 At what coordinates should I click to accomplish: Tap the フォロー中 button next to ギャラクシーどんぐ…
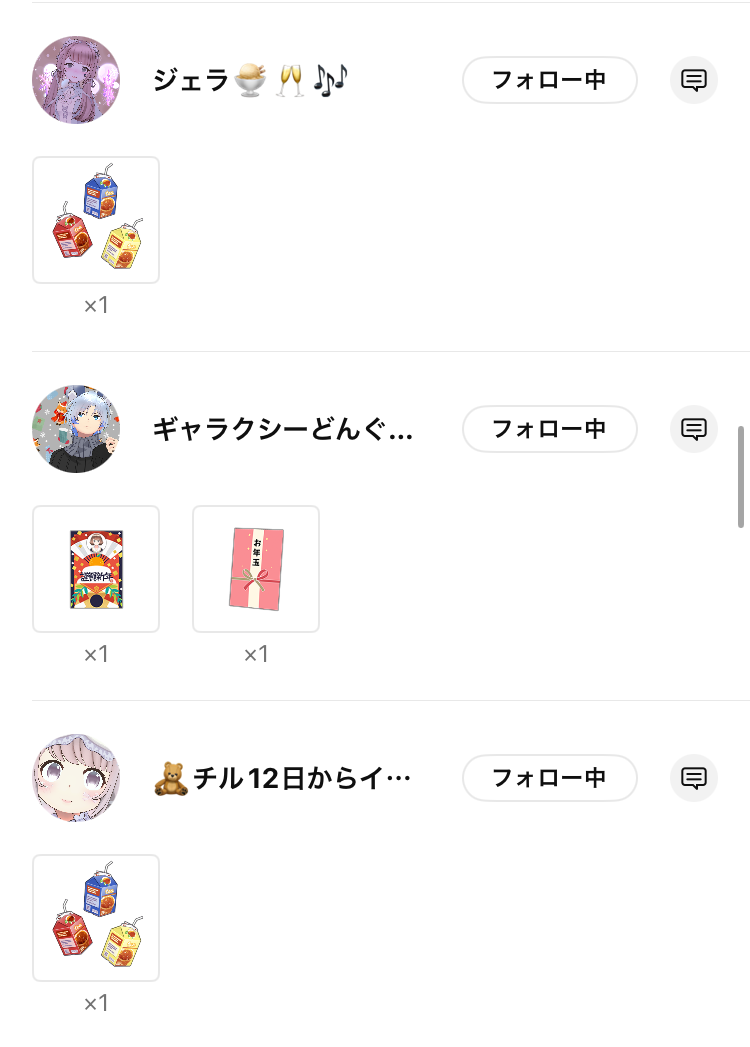(x=549, y=429)
